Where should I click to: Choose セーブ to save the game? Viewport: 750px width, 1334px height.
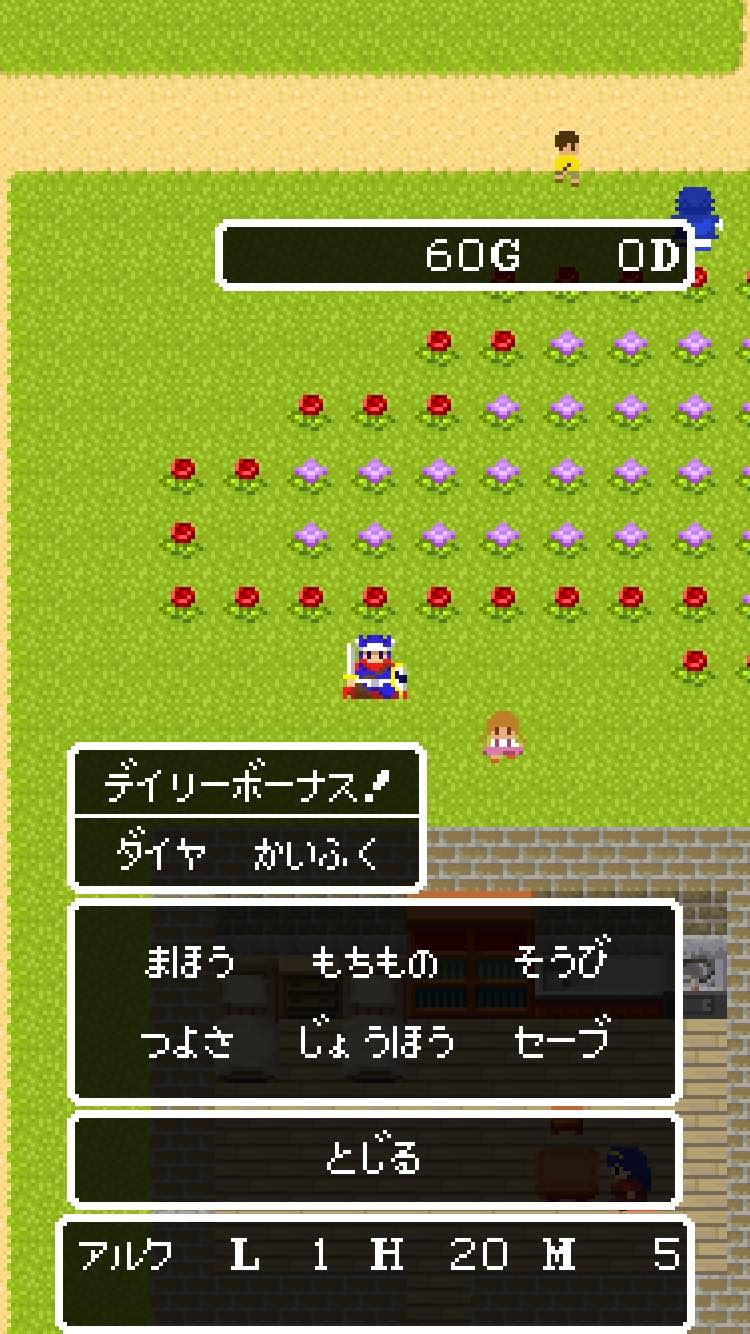click(x=561, y=1042)
